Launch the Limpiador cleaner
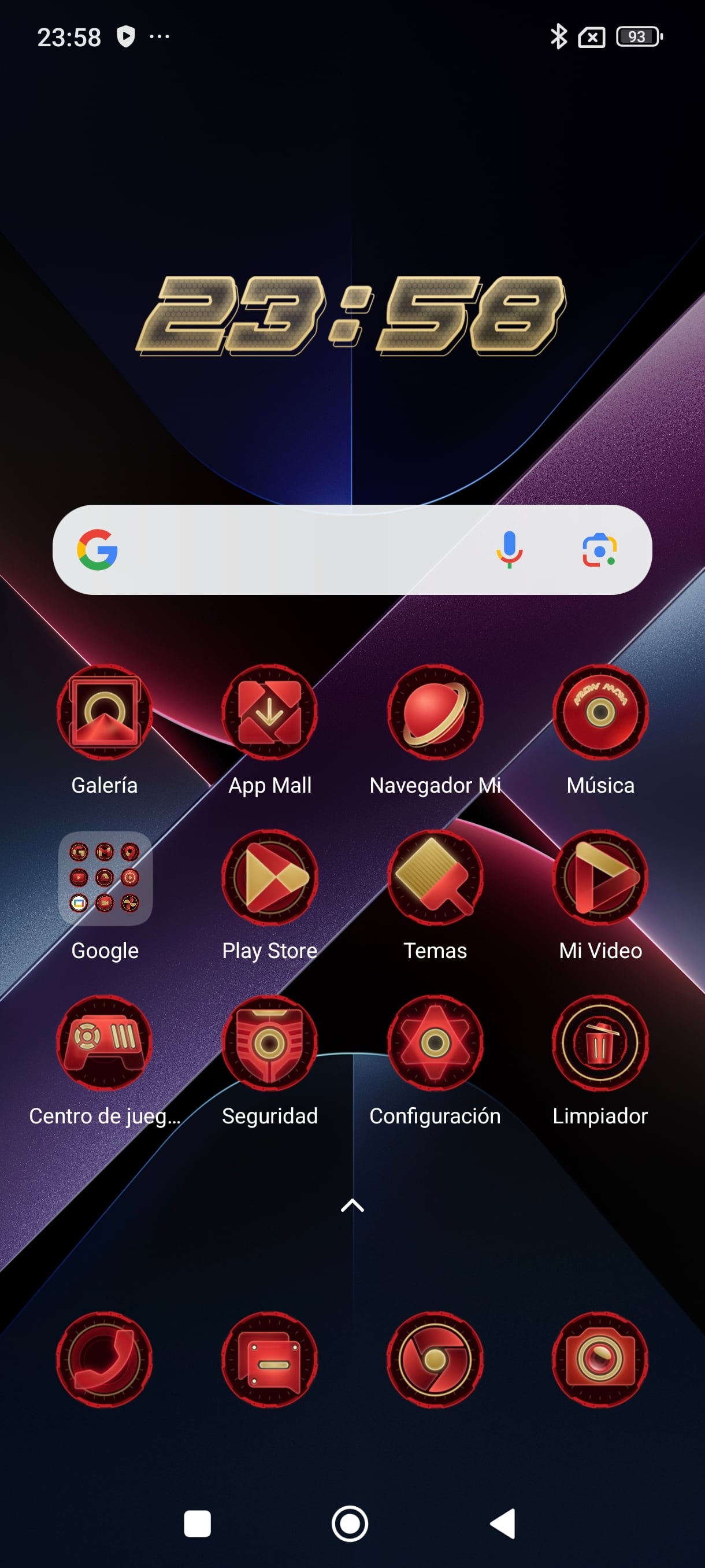Viewport: 705px width, 1568px height. click(600, 1042)
